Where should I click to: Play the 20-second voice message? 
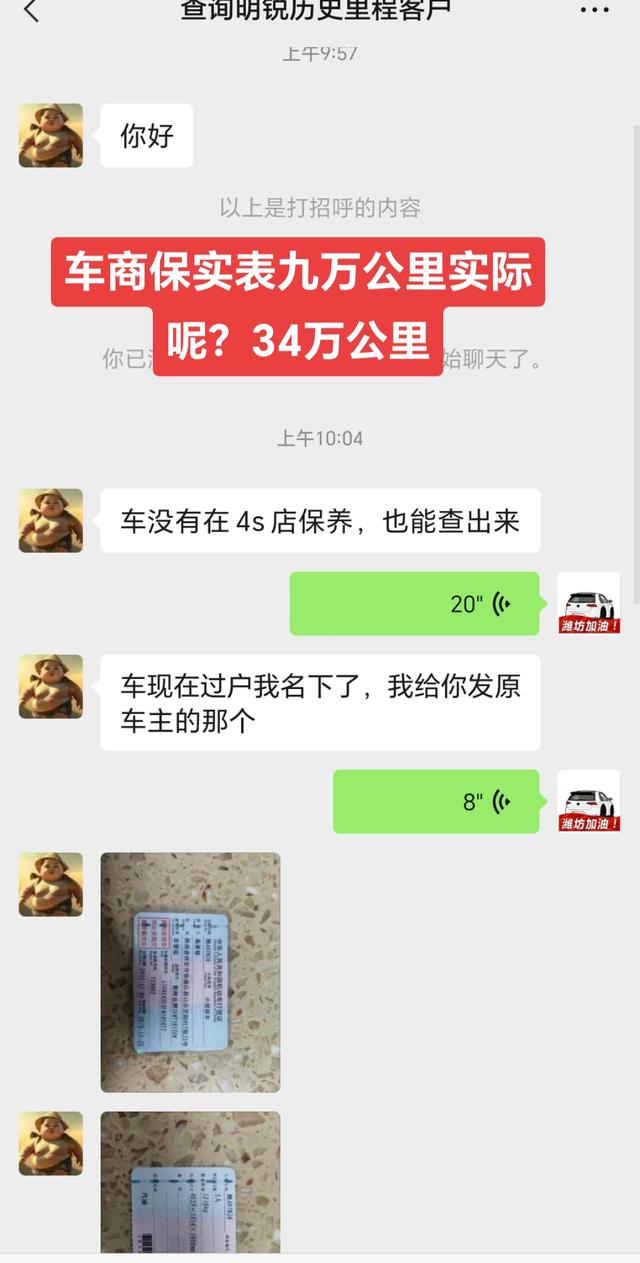tap(414, 604)
